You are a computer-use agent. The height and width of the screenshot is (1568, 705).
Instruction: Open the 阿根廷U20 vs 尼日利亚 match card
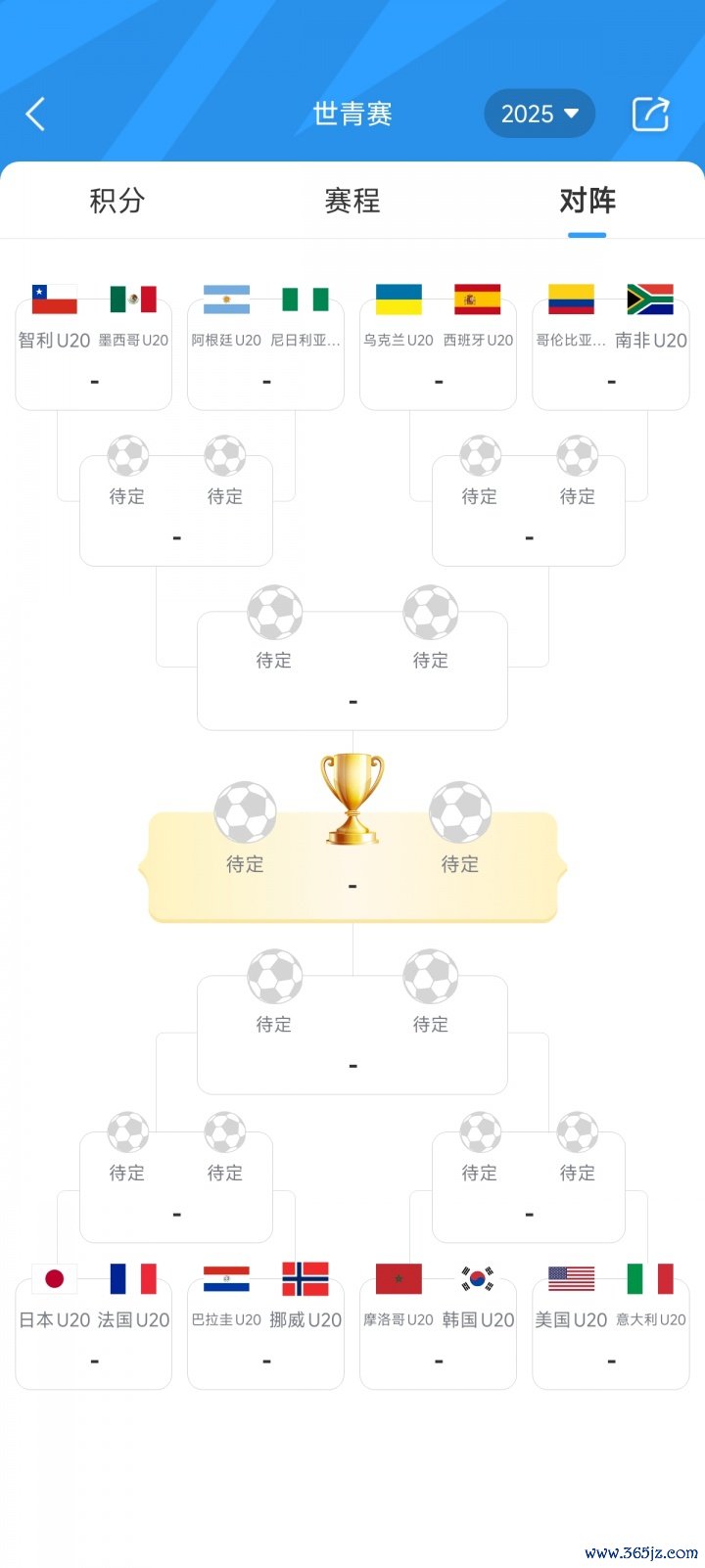tap(266, 352)
